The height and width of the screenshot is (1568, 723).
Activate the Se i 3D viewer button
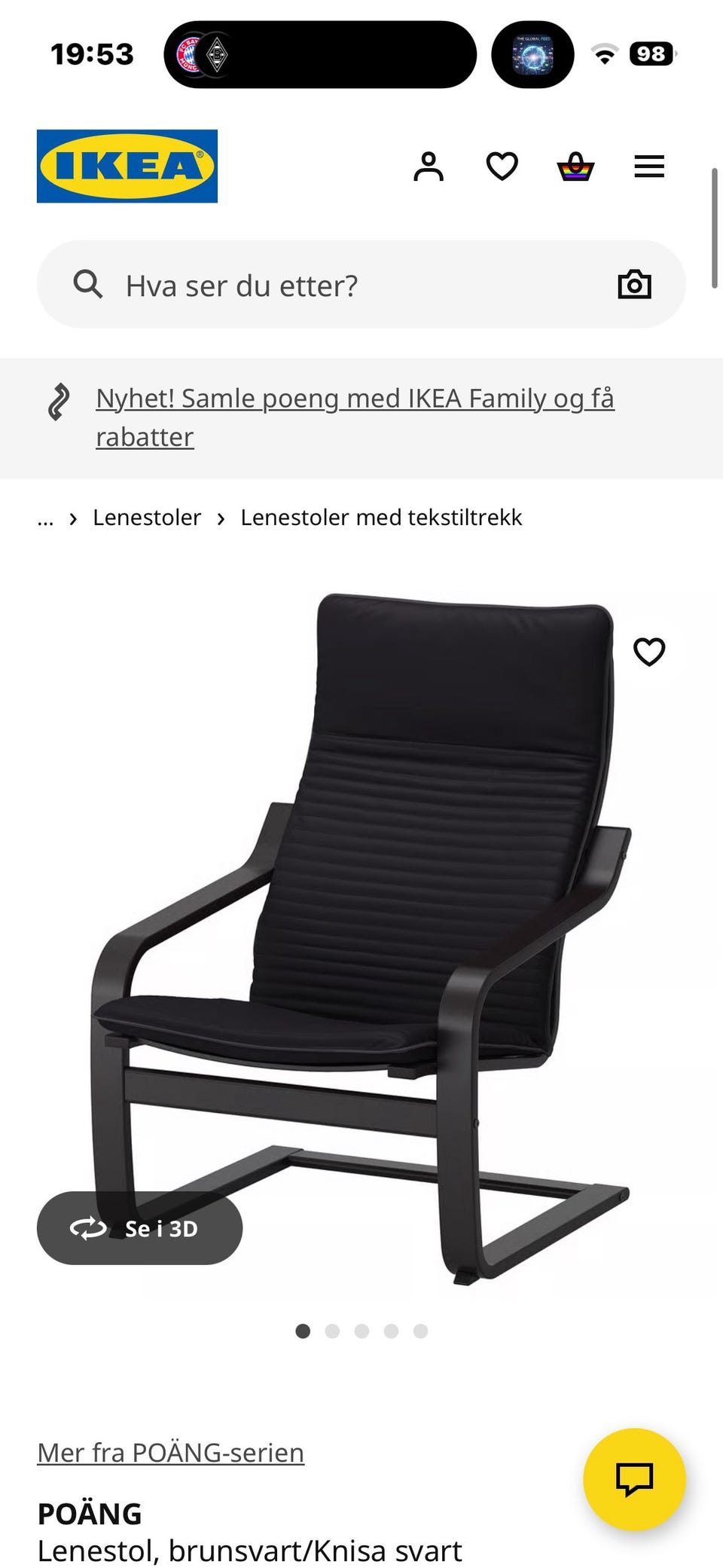140,1227
